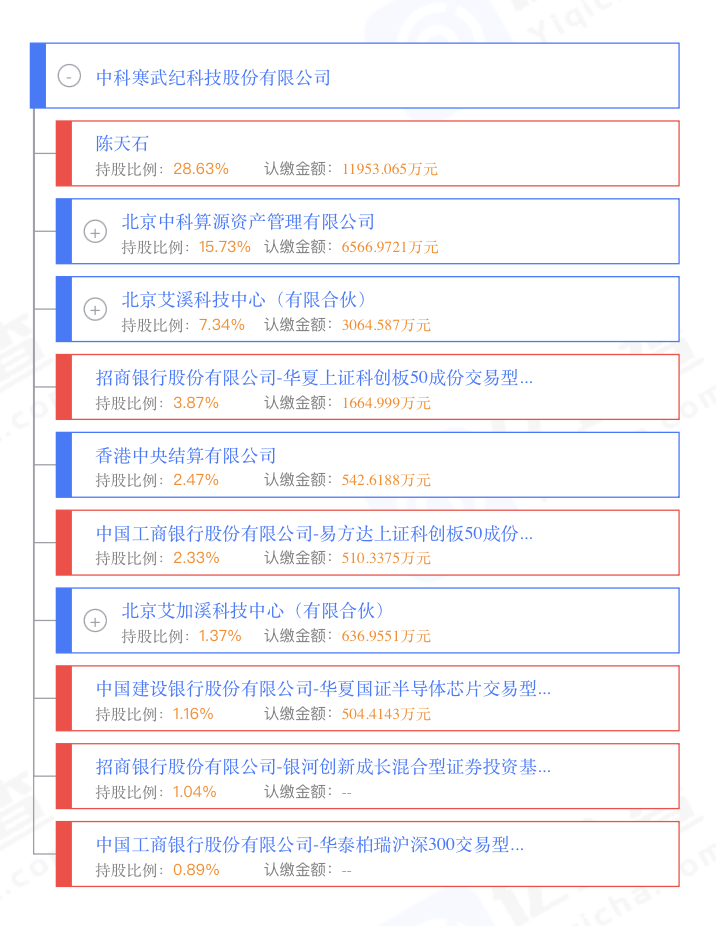Collapse the 中科寒武纪科技股份有限公司 root node

coord(69,77)
